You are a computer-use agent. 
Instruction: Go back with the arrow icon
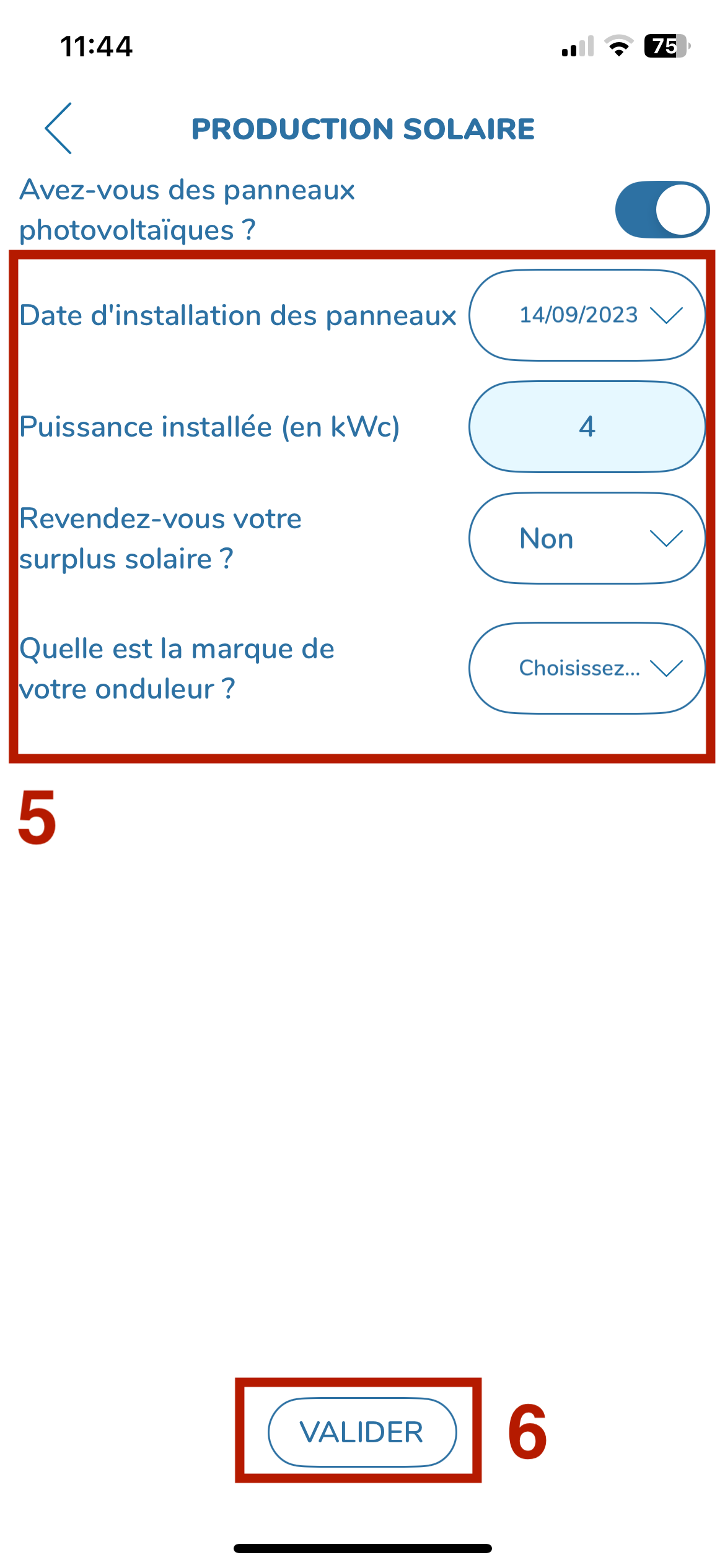[x=58, y=128]
